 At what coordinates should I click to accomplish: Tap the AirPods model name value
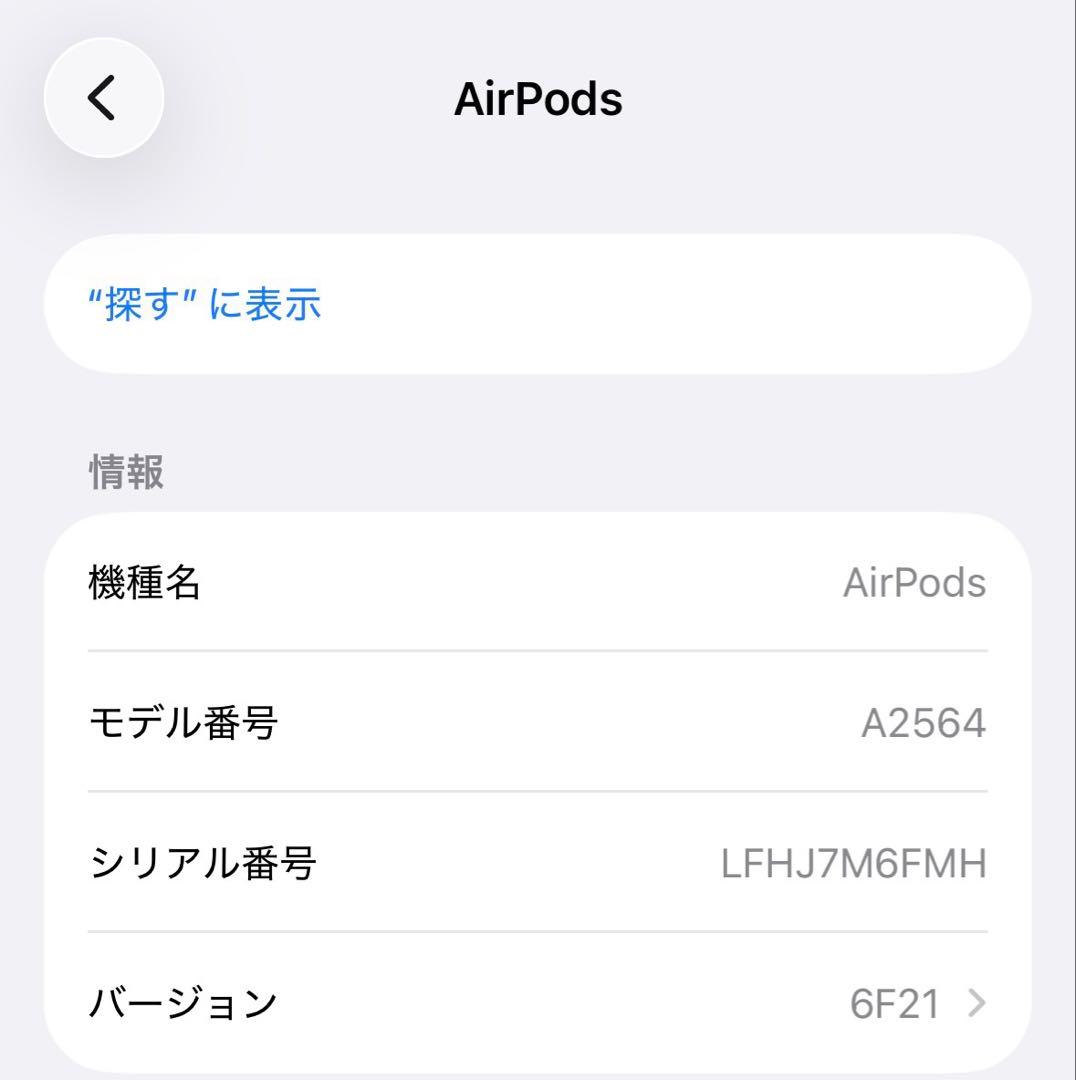(916, 583)
